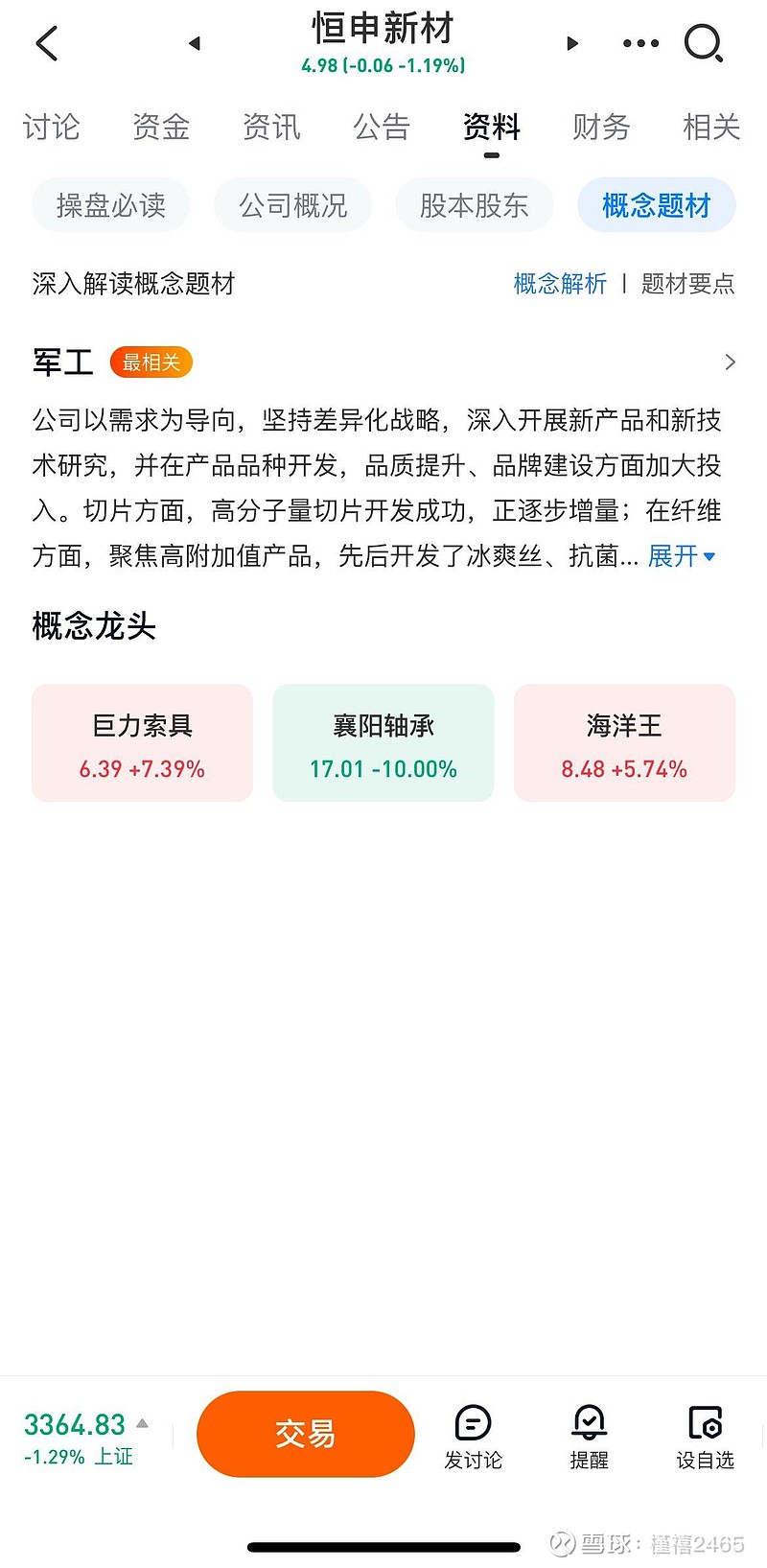
Task: Go back using the top-left arrow
Action: [47, 43]
